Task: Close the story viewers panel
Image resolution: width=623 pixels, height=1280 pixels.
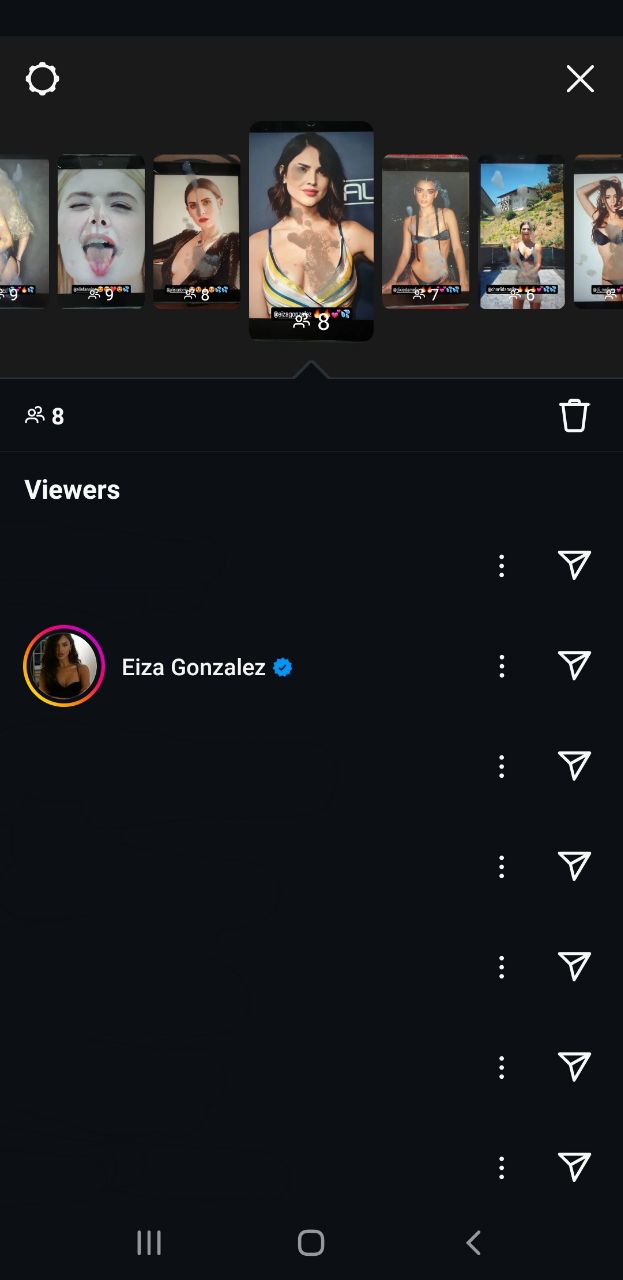Action: click(580, 79)
